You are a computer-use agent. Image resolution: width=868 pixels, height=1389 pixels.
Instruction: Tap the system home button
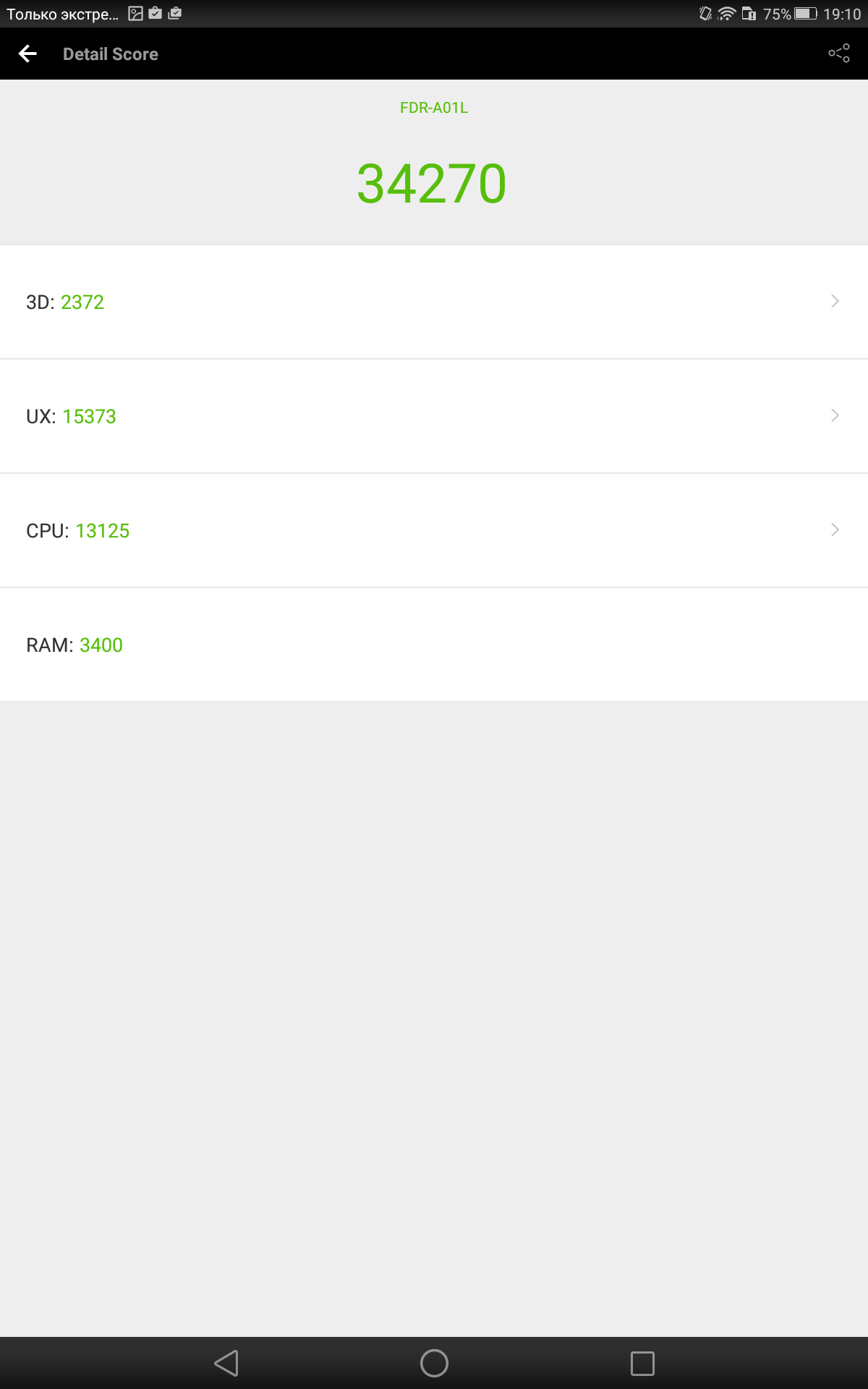pyautogui.click(x=434, y=1364)
